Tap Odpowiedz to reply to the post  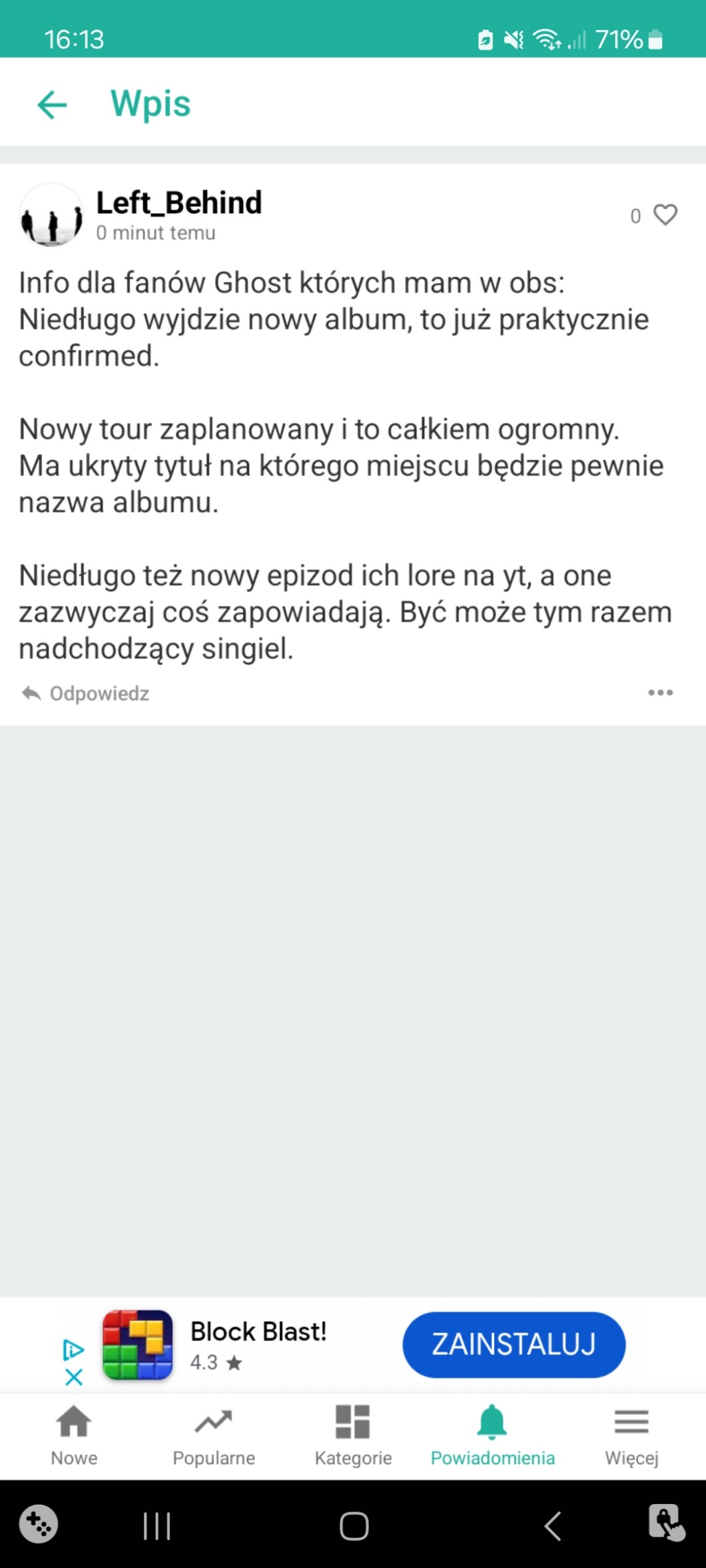coord(86,693)
